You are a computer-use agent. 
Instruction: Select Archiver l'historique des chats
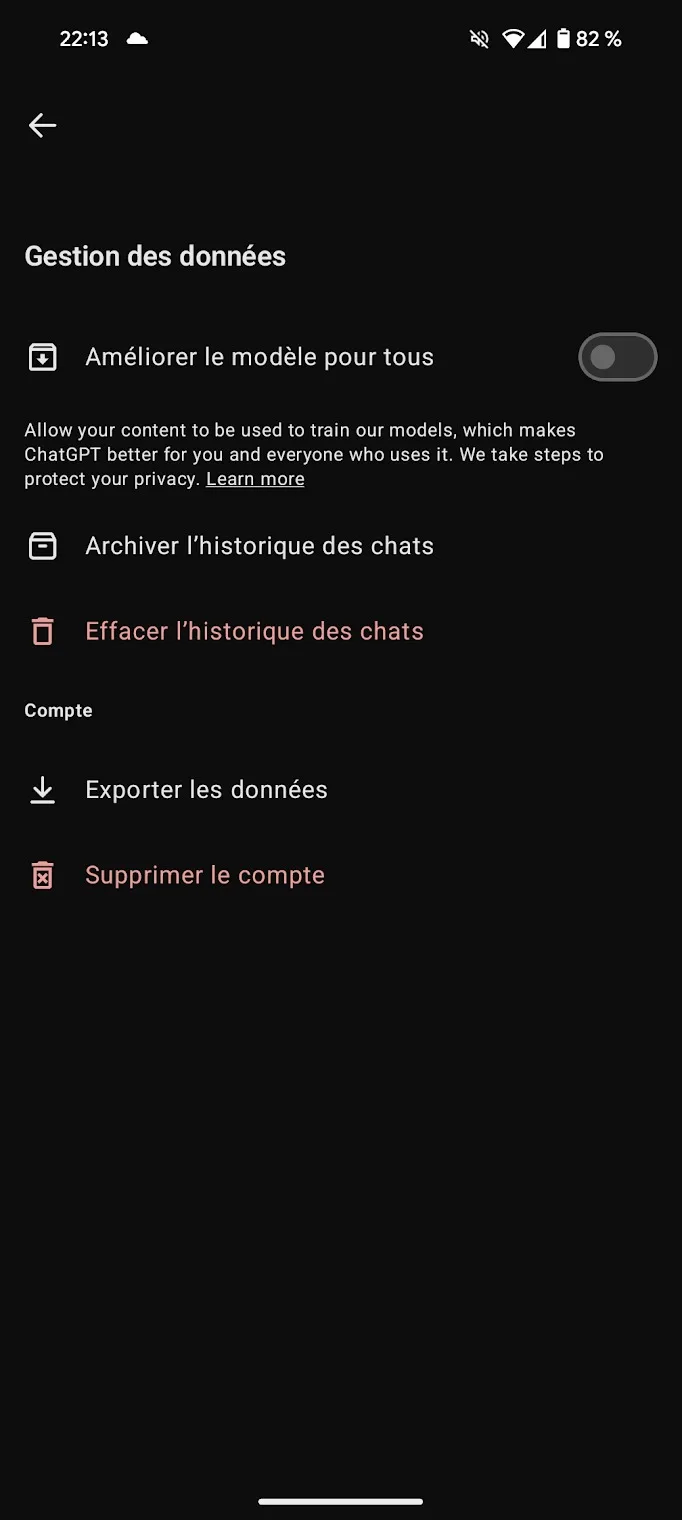(x=259, y=546)
